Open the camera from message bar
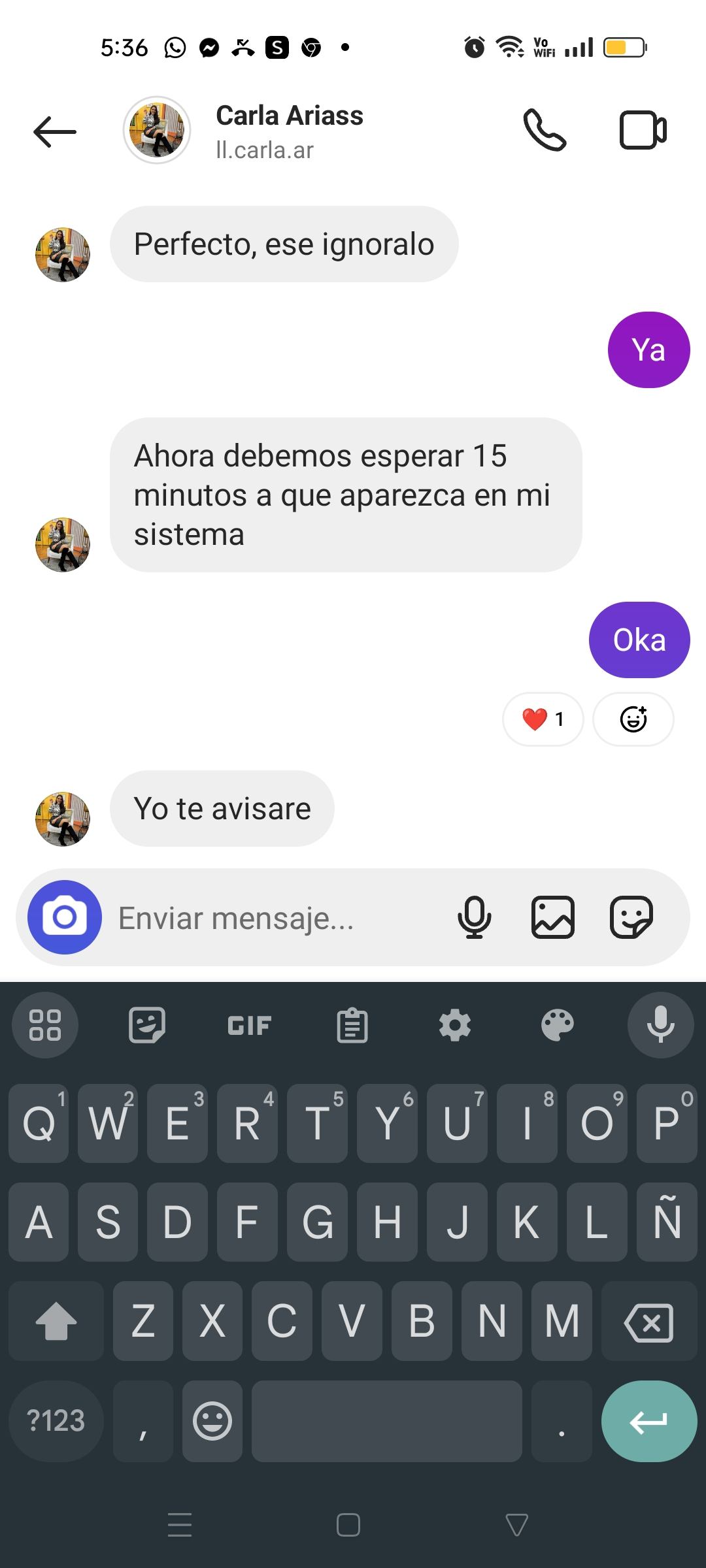 (x=65, y=917)
